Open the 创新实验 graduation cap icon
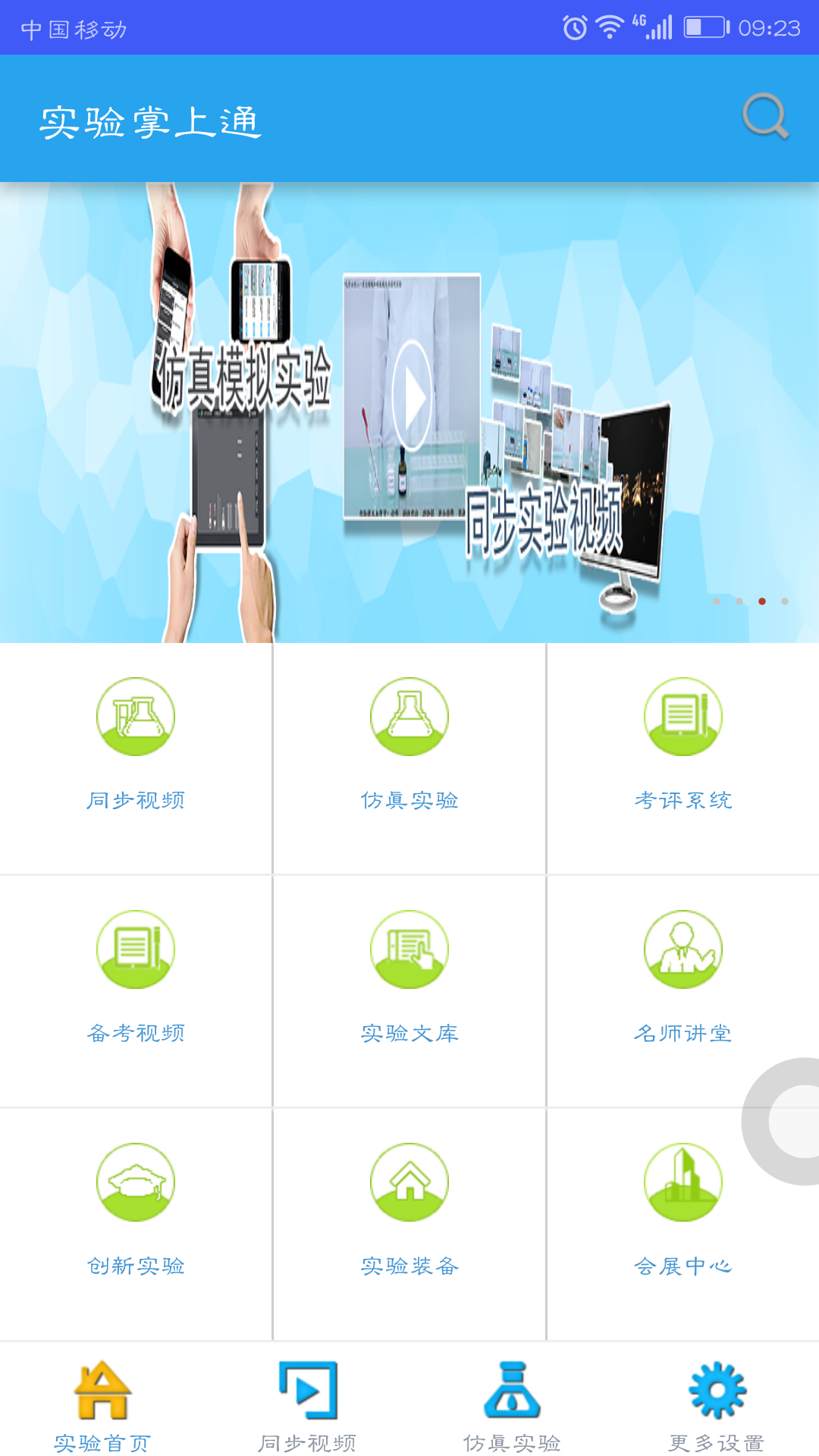This screenshot has width=819, height=1456. pyautogui.click(x=135, y=1181)
